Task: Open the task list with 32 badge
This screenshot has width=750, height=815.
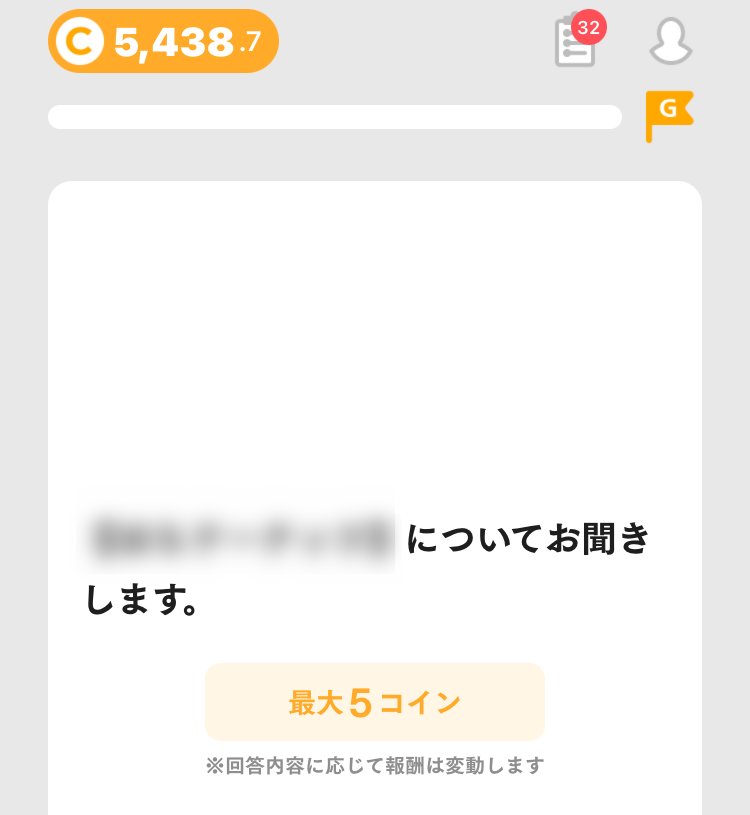Action: click(576, 42)
